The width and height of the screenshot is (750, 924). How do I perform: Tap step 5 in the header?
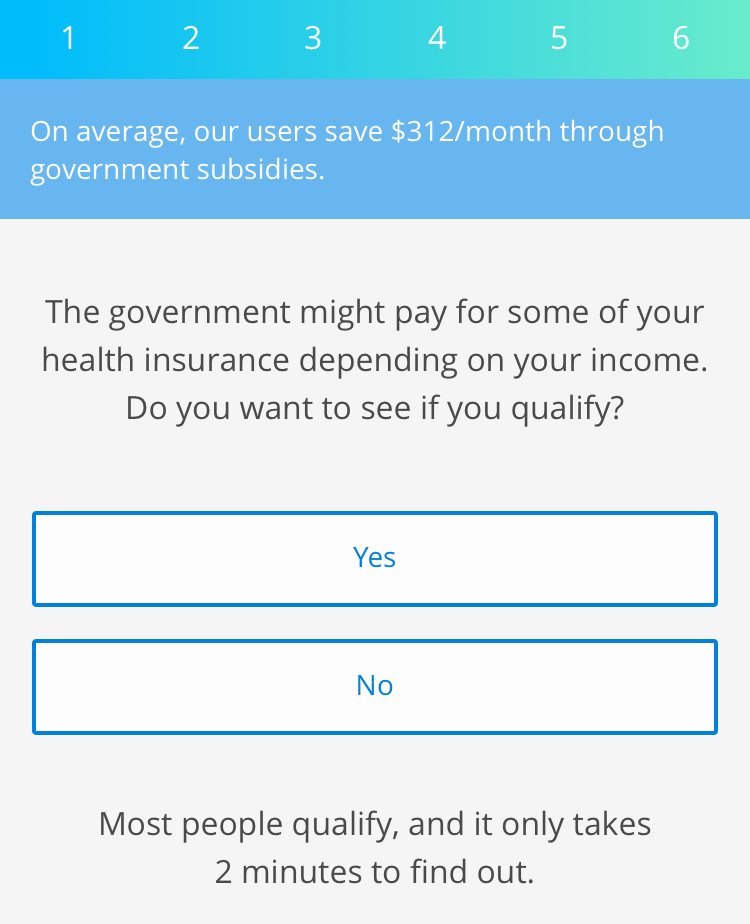[559, 39]
